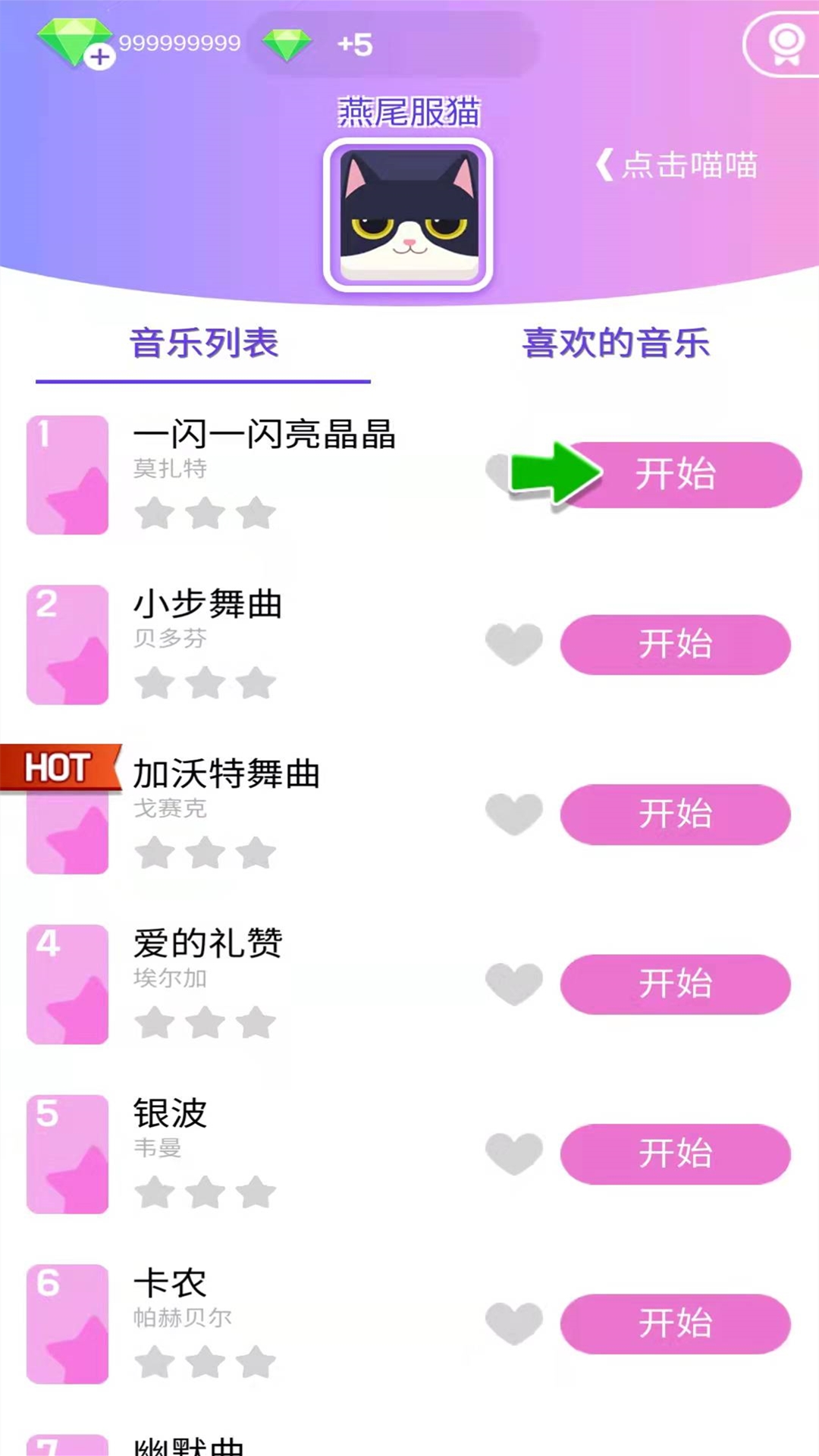Like the song 小步舞曲
The width and height of the screenshot is (819, 1456).
tap(513, 645)
